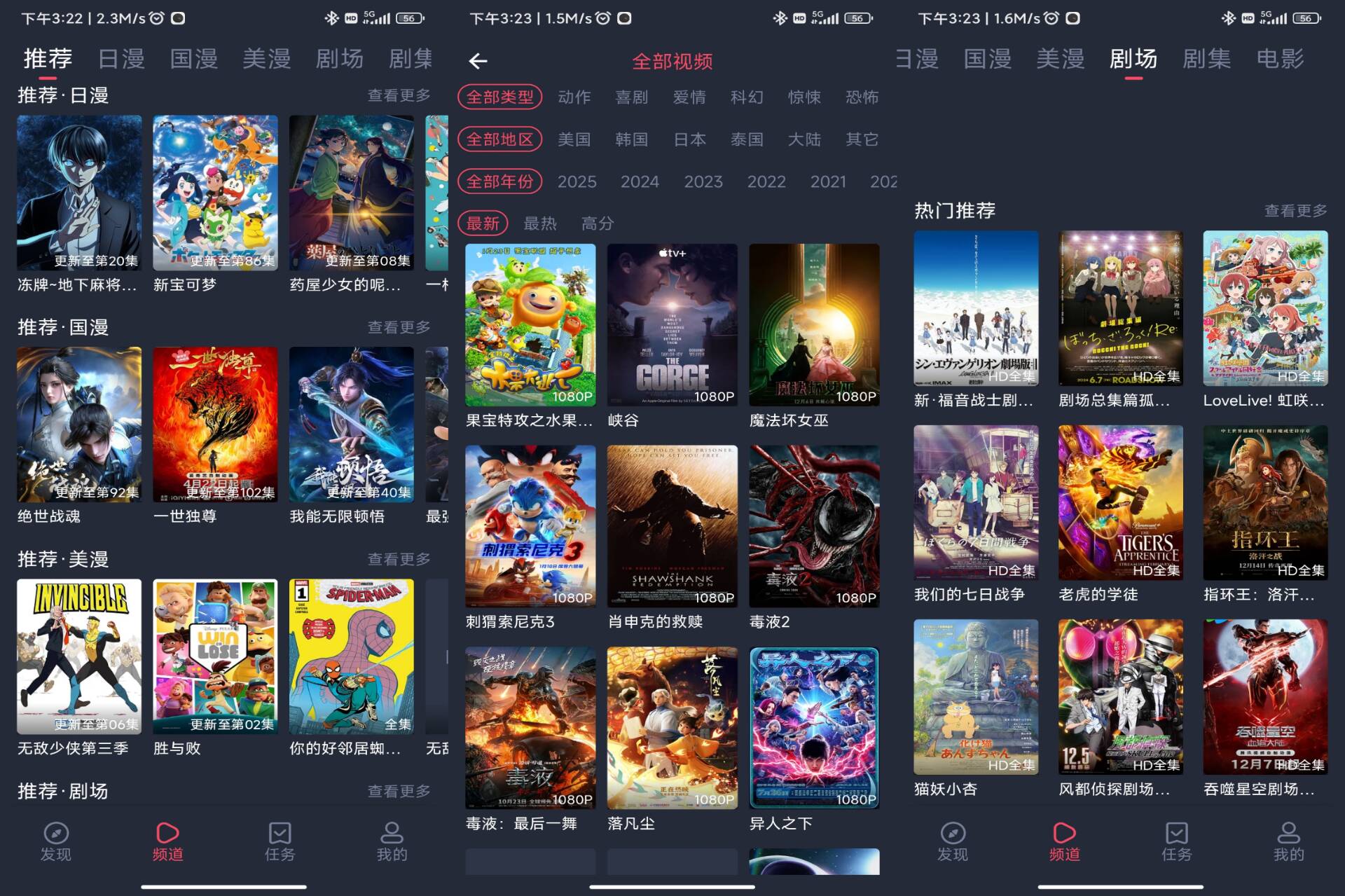The width and height of the screenshot is (1345, 896).
Task: Open 胜与败 in 推荐·美漫
Action: 215,656
